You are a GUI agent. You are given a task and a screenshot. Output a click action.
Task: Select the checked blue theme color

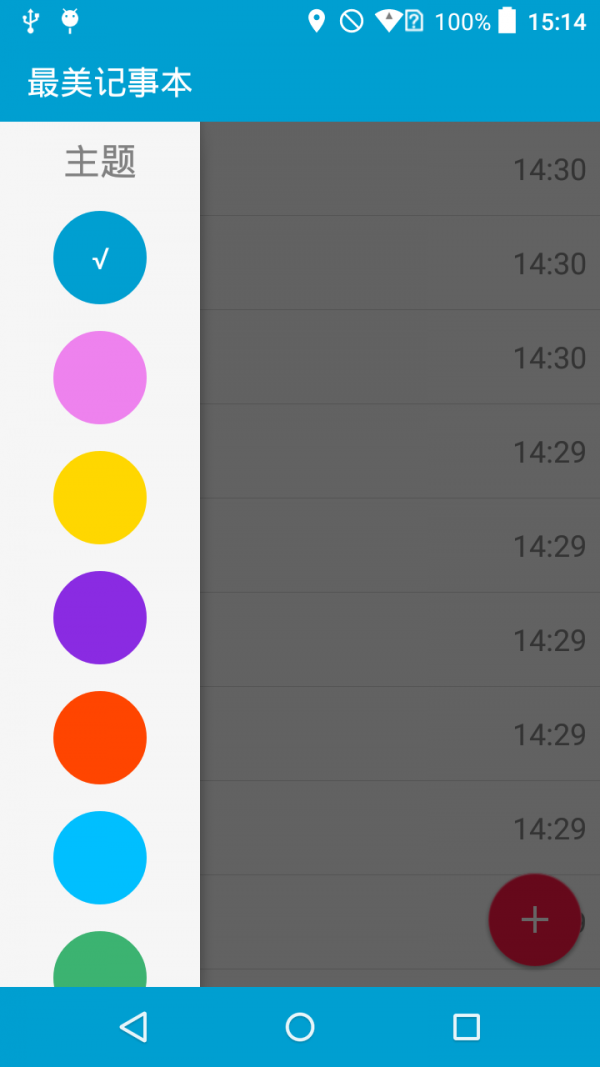pyautogui.click(x=100, y=258)
